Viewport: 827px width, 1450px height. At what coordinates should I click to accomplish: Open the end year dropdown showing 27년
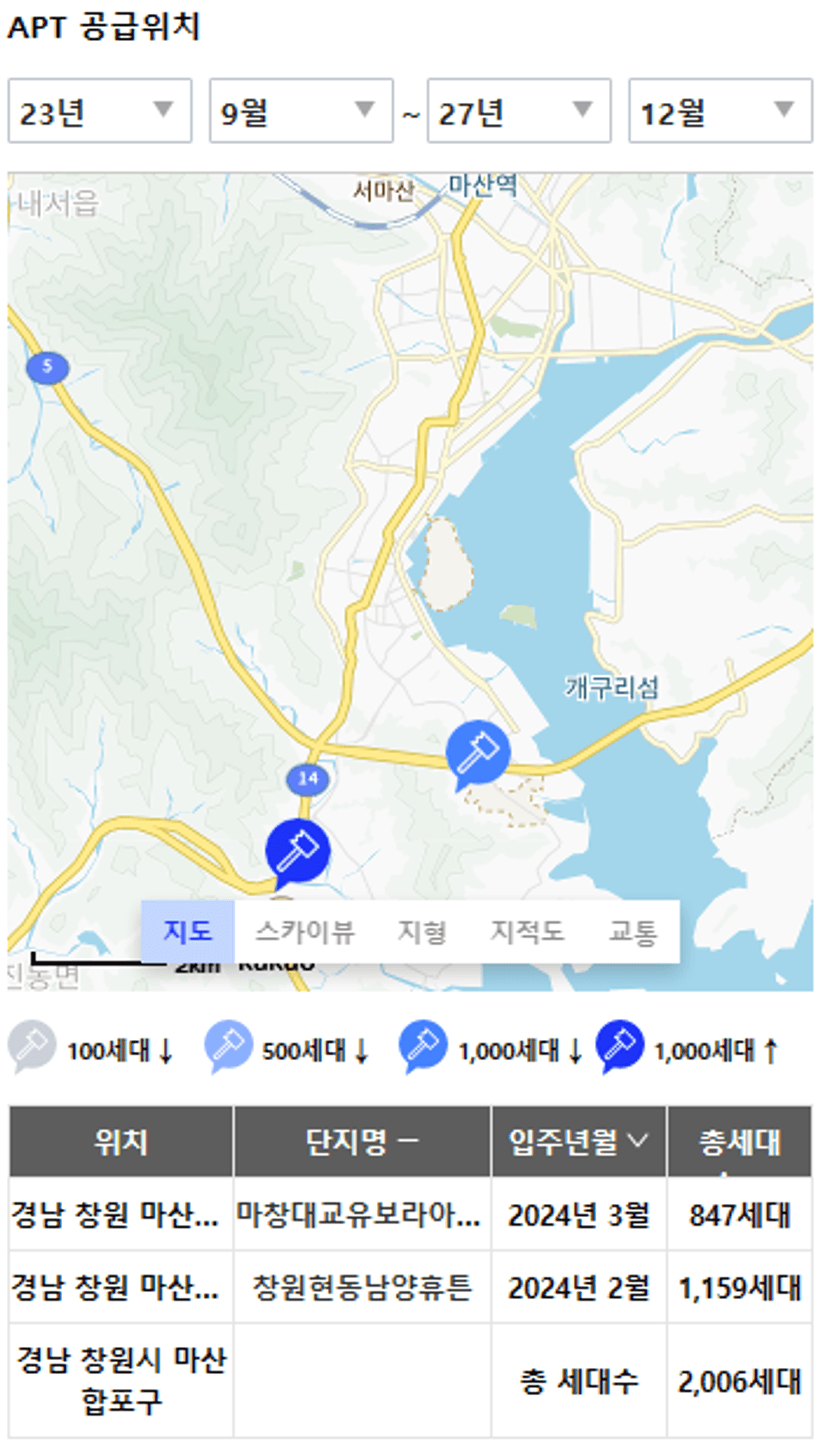[x=519, y=111]
